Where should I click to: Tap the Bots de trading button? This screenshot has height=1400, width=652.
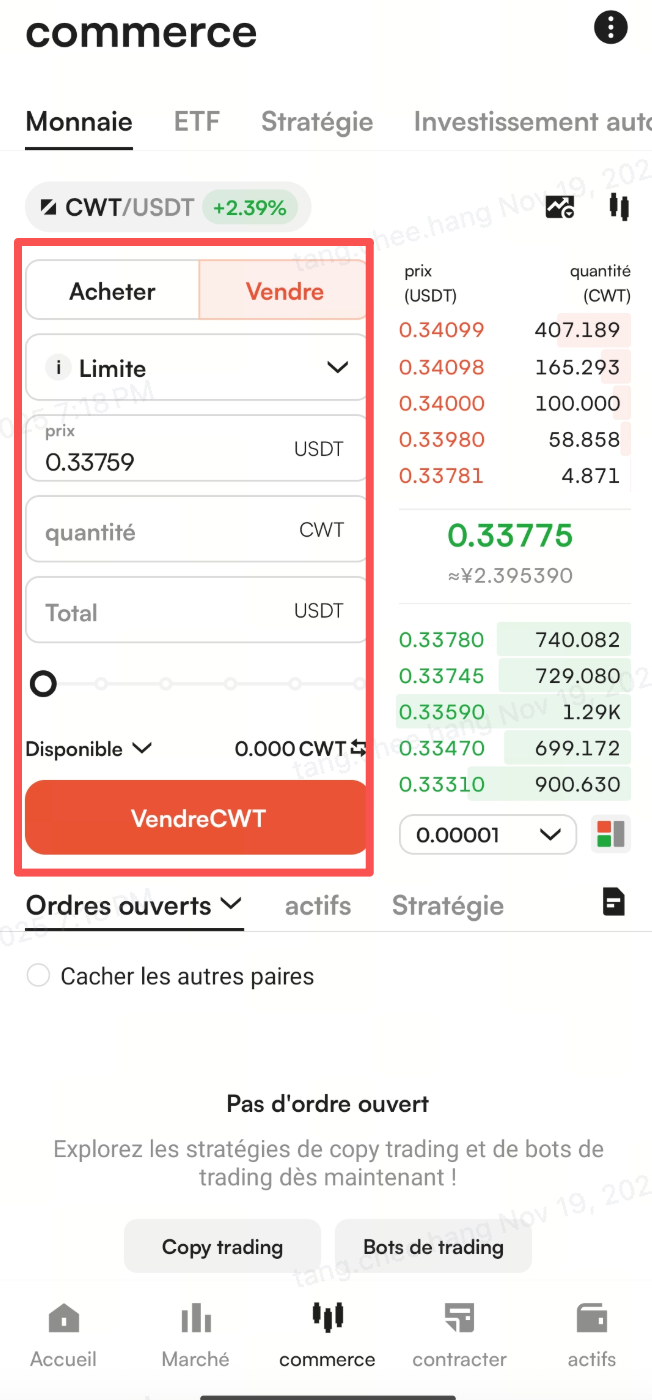point(433,1247)
